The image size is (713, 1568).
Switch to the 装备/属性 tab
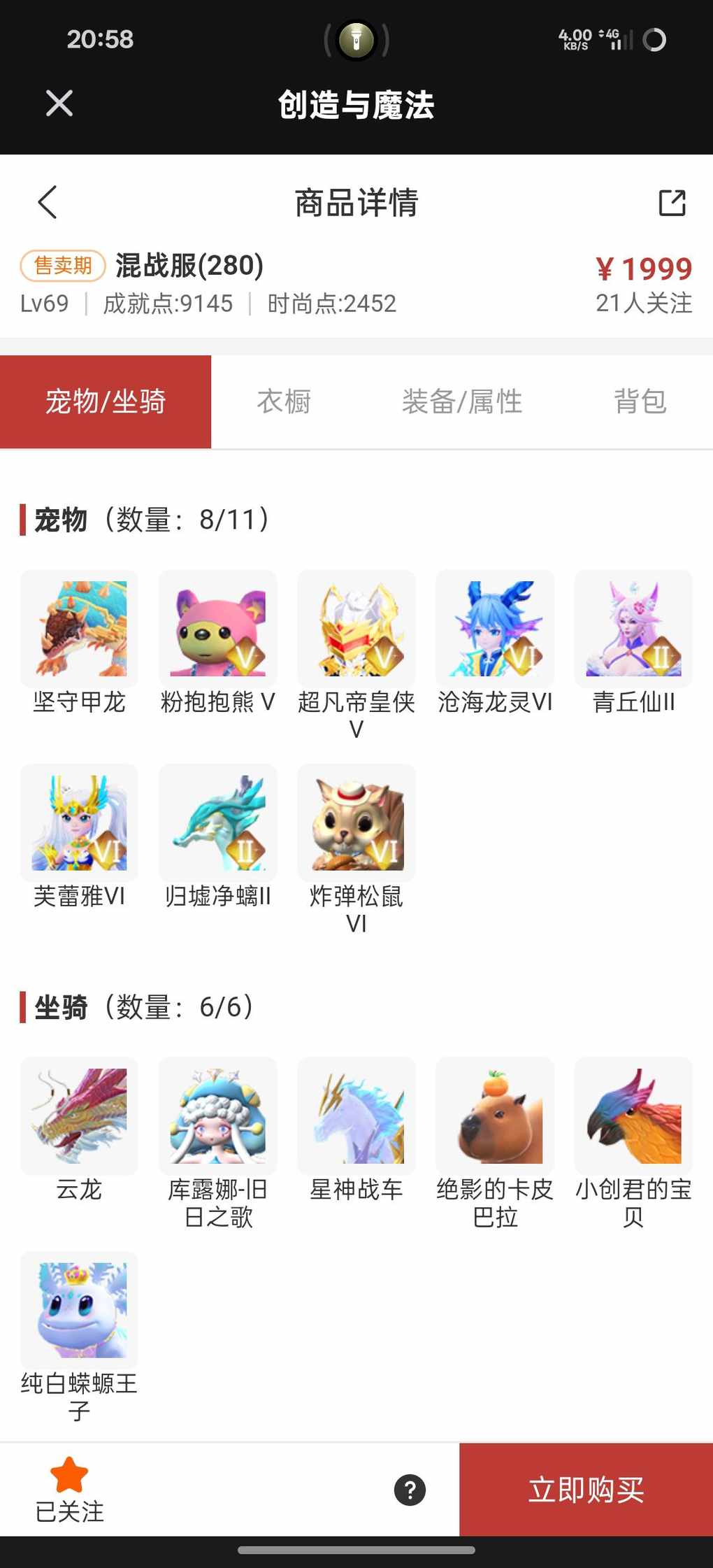pos(462,401)
